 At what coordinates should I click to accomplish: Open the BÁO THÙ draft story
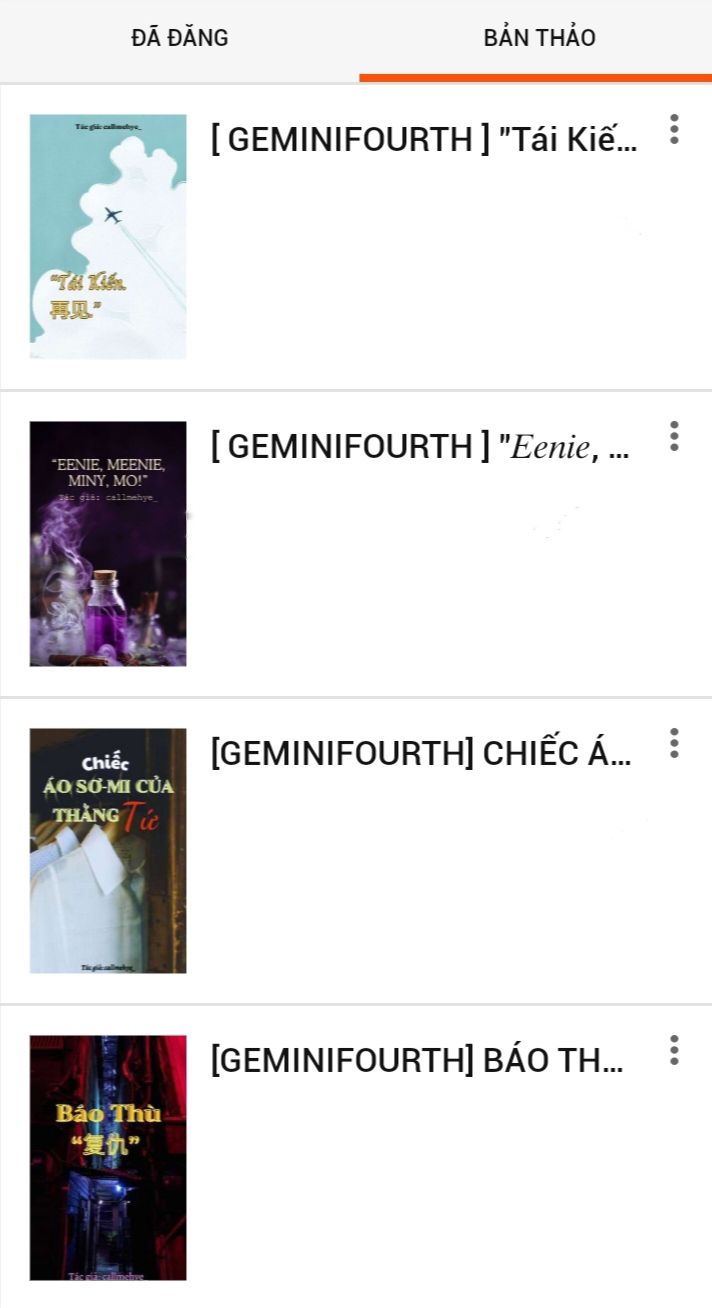click(416, 1061)
